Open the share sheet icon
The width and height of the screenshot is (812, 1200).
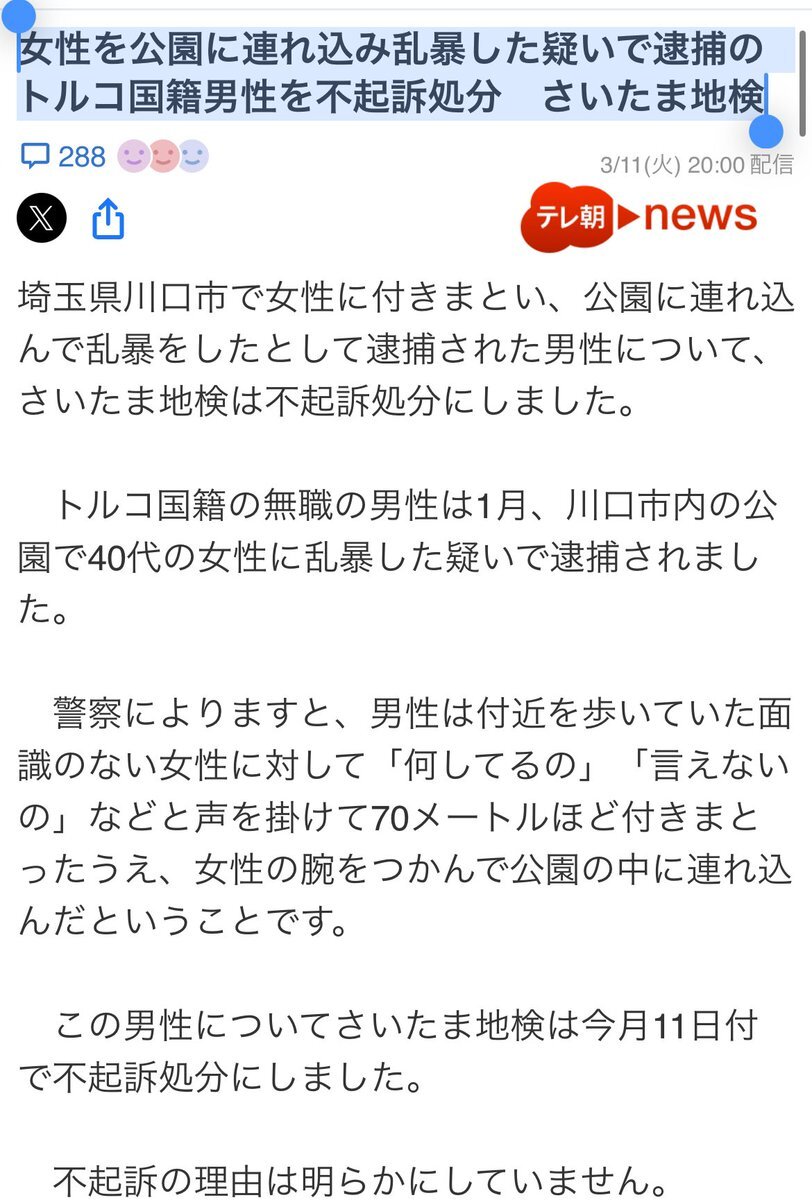pyautogui.click(x=108, y=219)
